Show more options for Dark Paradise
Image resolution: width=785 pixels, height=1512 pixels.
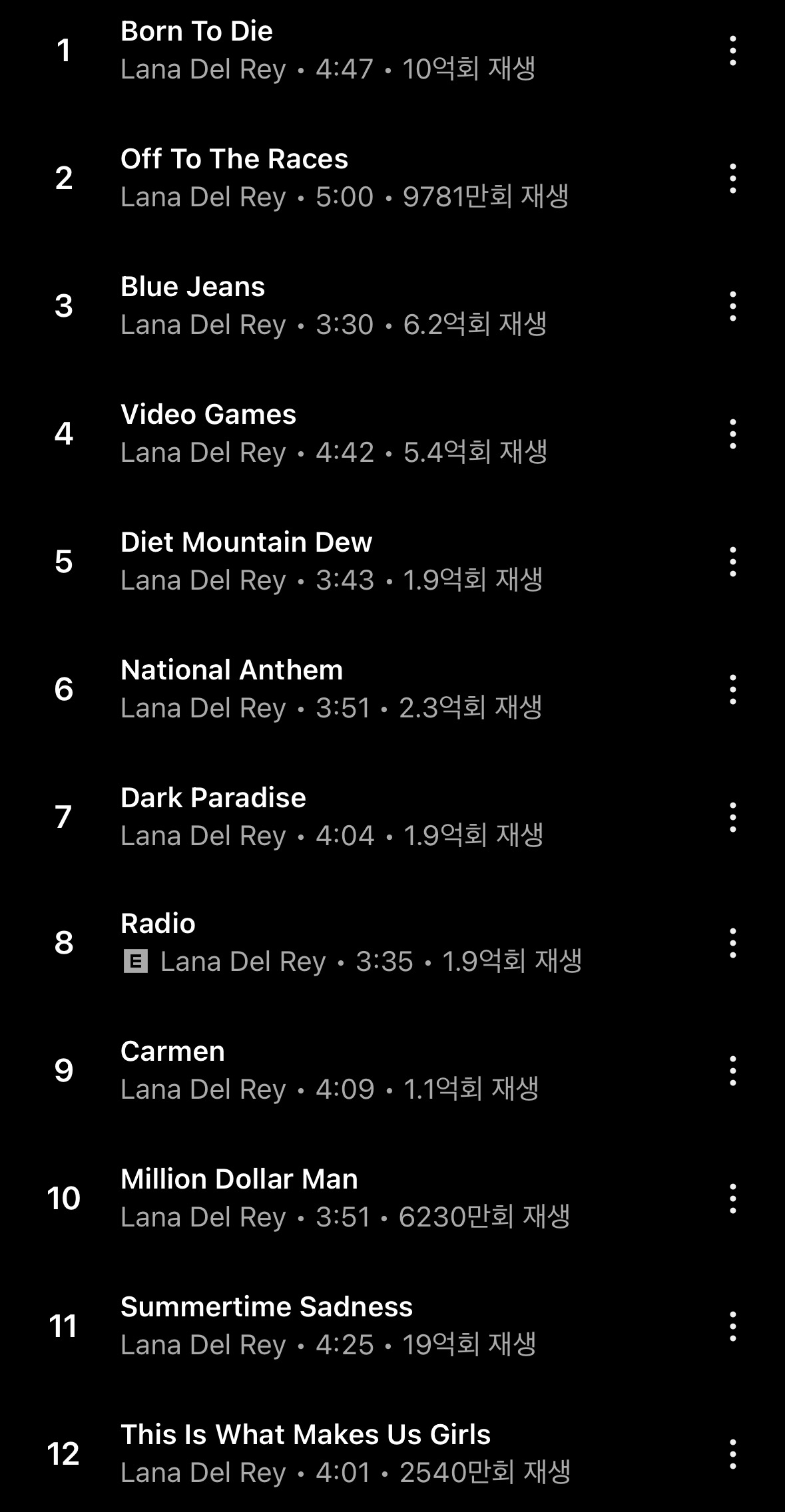pyautogui.click(x=732, y=817)
